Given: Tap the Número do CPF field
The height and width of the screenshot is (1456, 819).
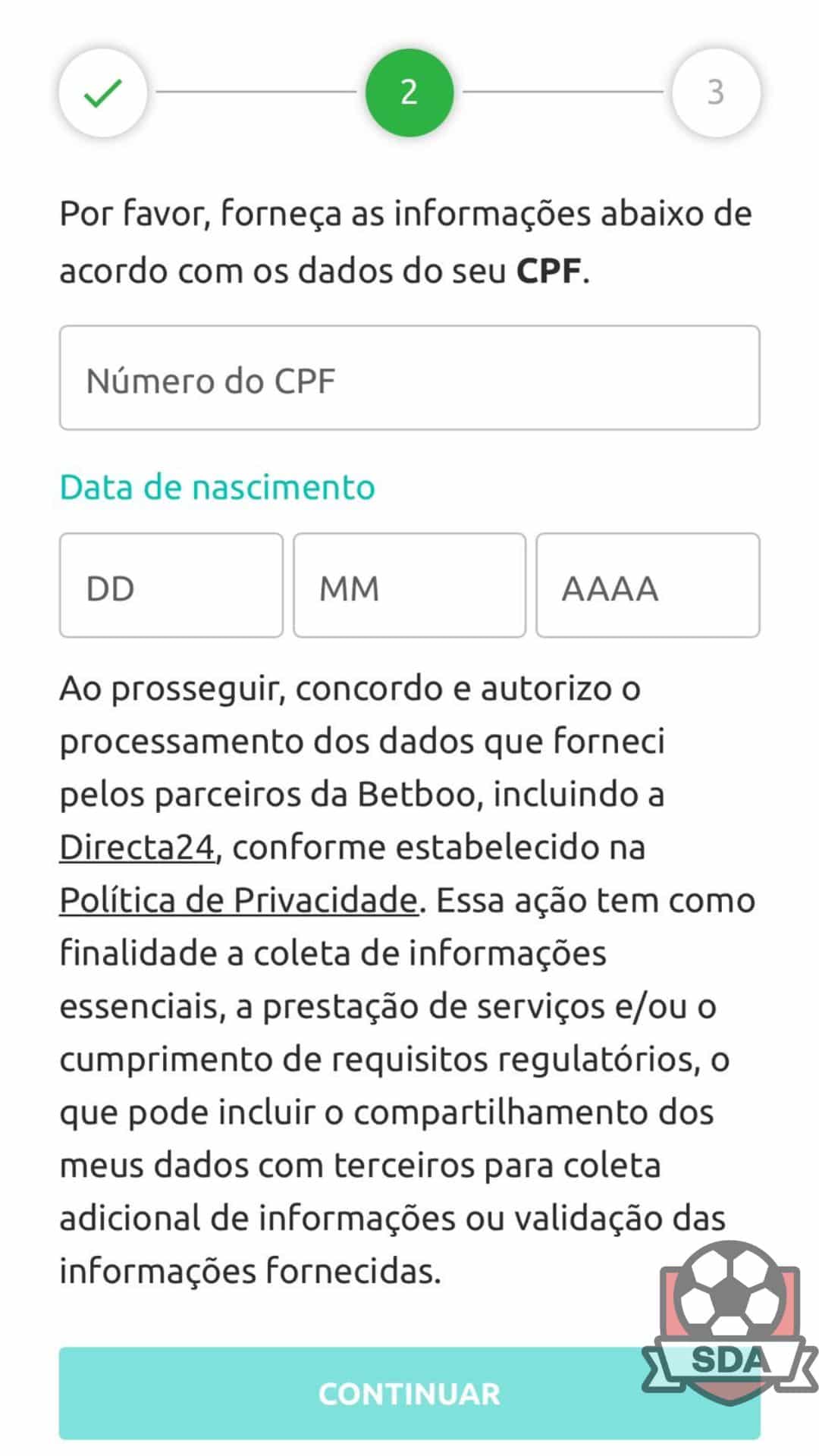Looking at the screenshot, I should click(409, 378).
